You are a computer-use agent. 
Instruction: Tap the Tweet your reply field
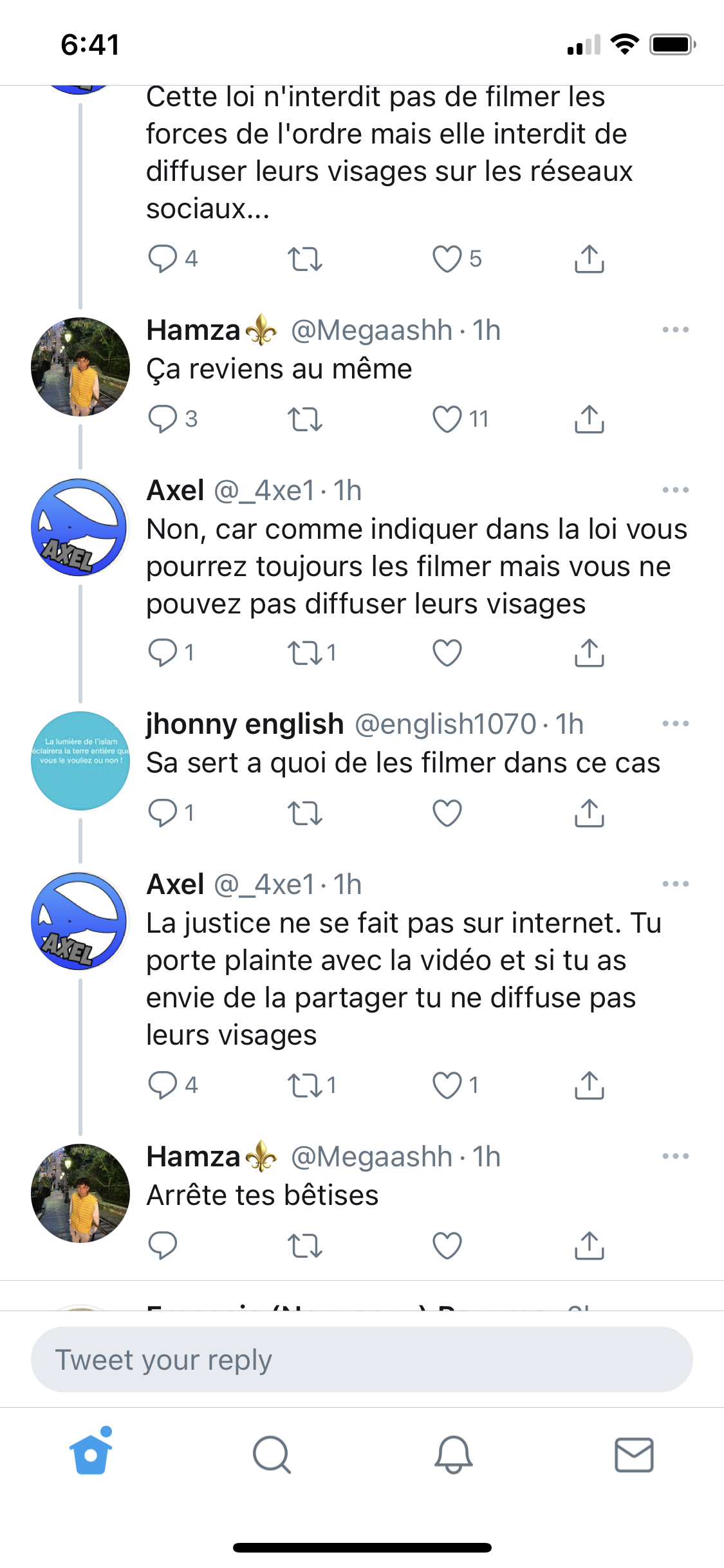360,1359
